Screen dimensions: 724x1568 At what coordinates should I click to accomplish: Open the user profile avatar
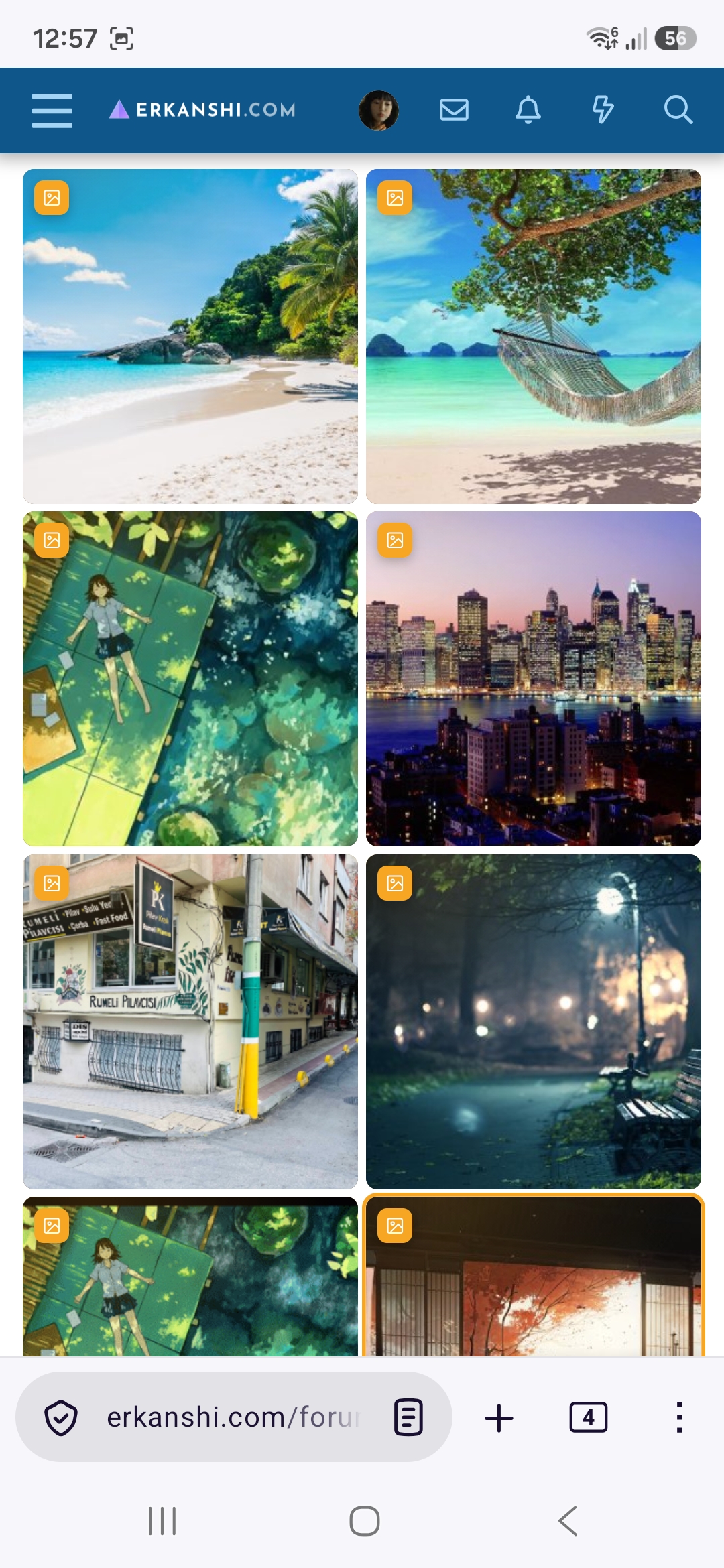pos(379,110)
